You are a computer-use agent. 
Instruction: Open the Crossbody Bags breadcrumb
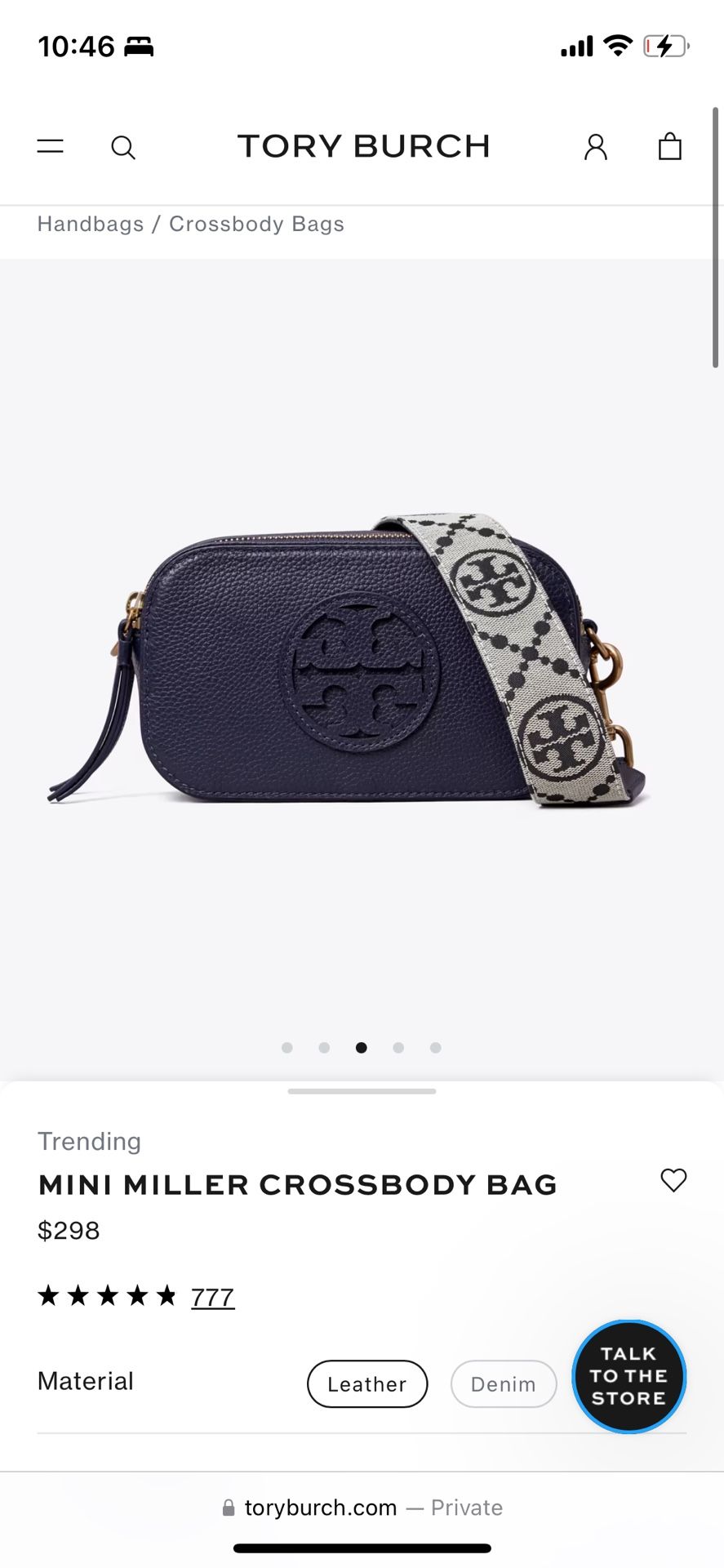point(255,224)
